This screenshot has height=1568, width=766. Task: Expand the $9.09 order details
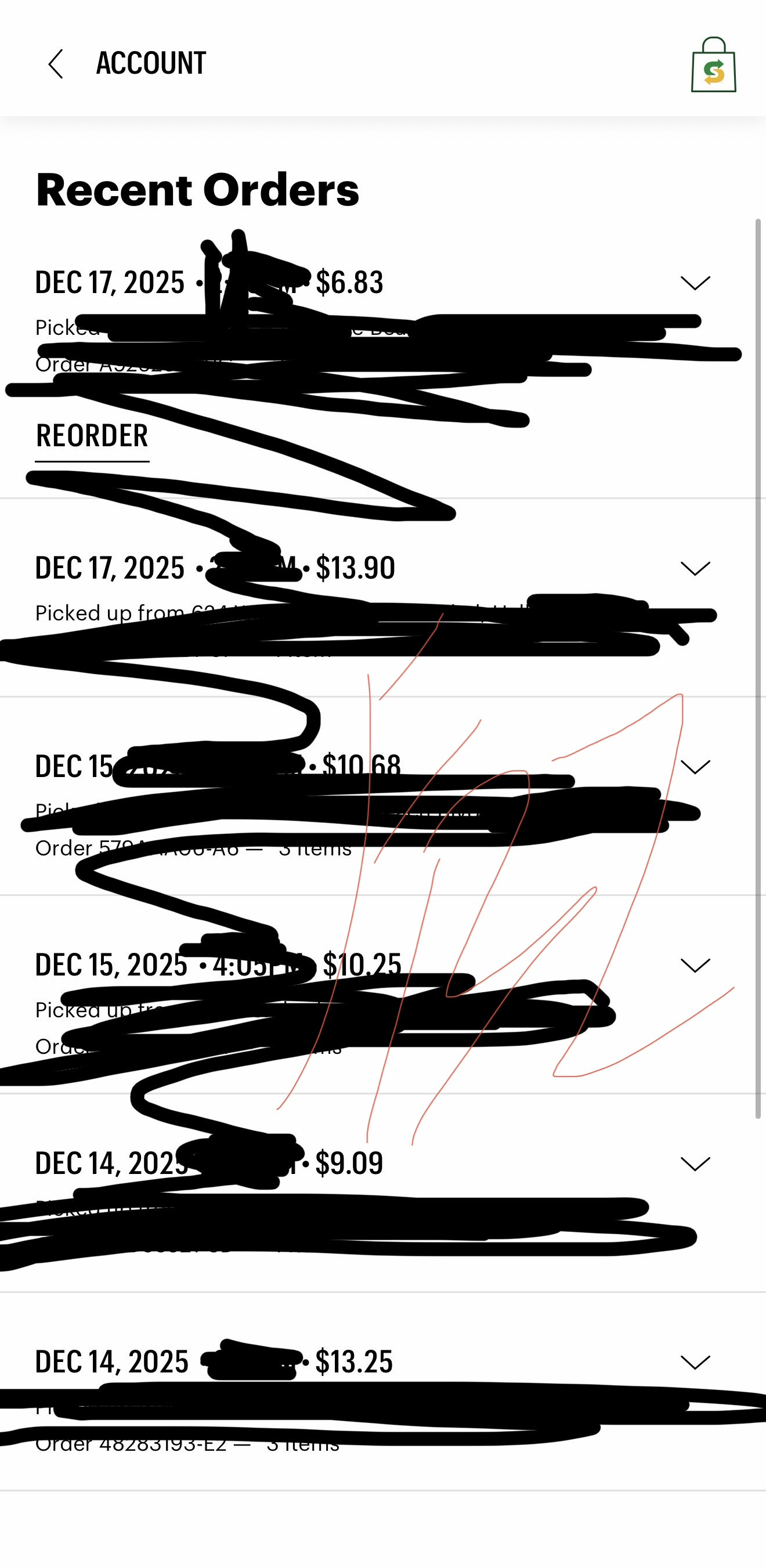click(x=695, y=1163)
